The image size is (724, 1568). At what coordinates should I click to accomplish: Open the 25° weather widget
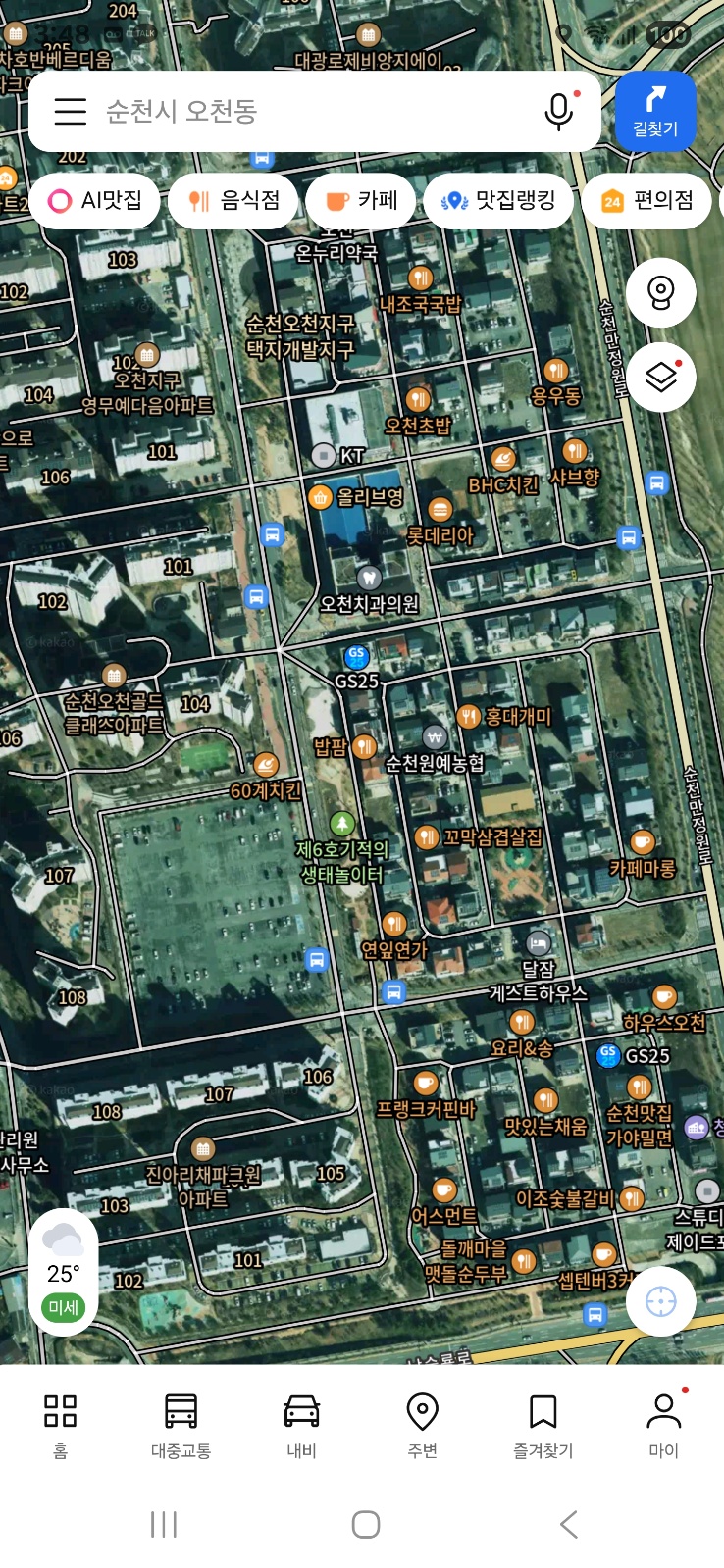[64, 1271]
